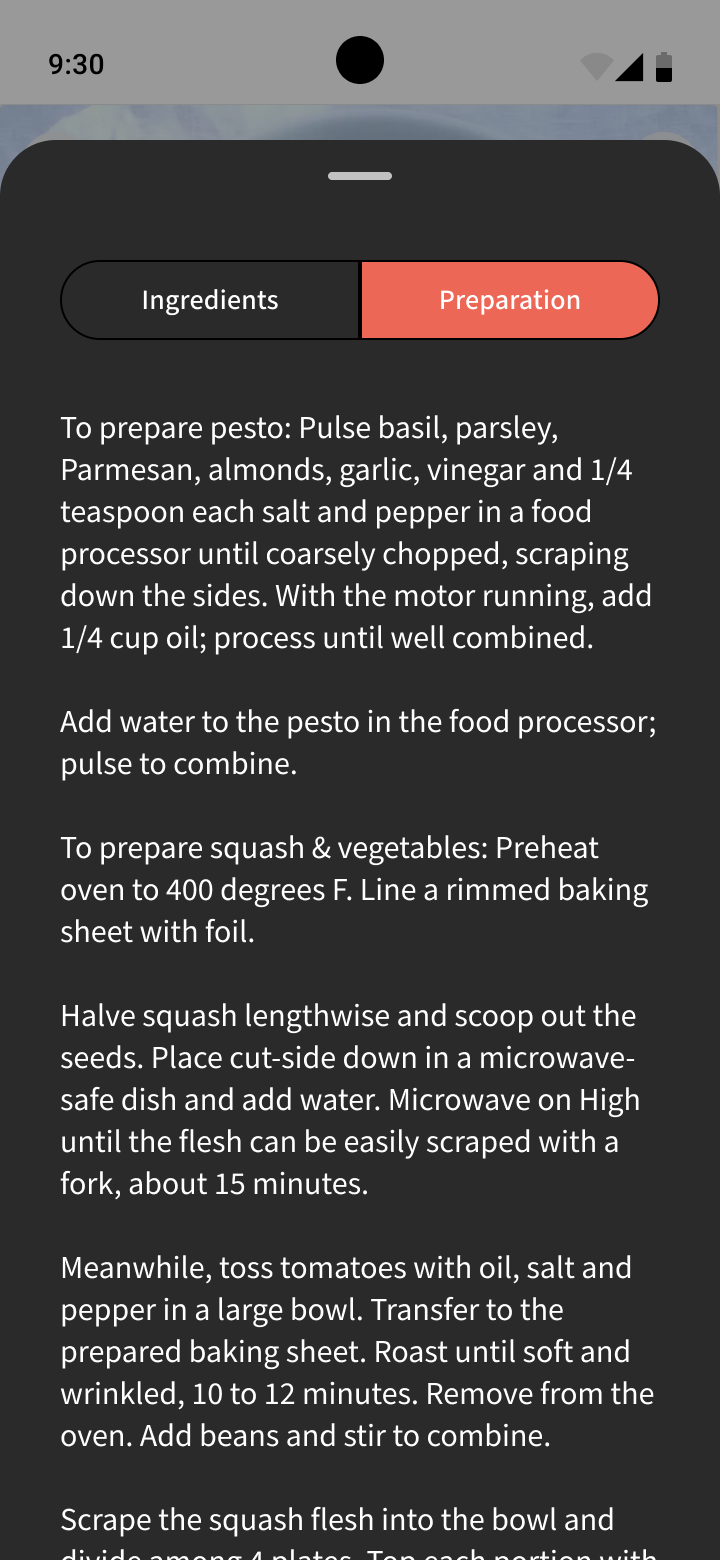Select the Preparation tab
The width and height of the screenshot is (720, 1560).
coord(509,300)
